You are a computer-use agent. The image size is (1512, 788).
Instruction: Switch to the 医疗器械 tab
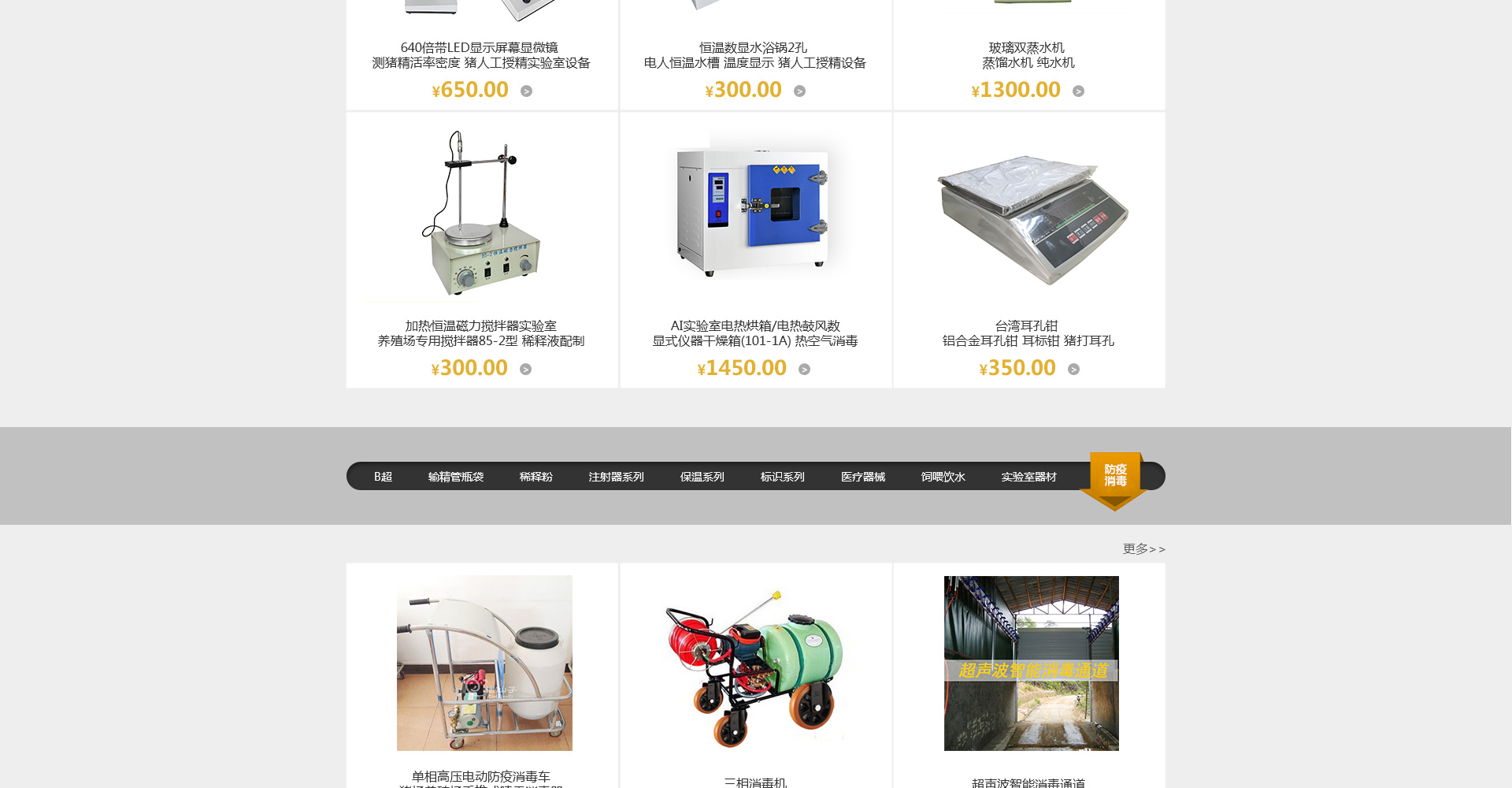tap(862, 477)
